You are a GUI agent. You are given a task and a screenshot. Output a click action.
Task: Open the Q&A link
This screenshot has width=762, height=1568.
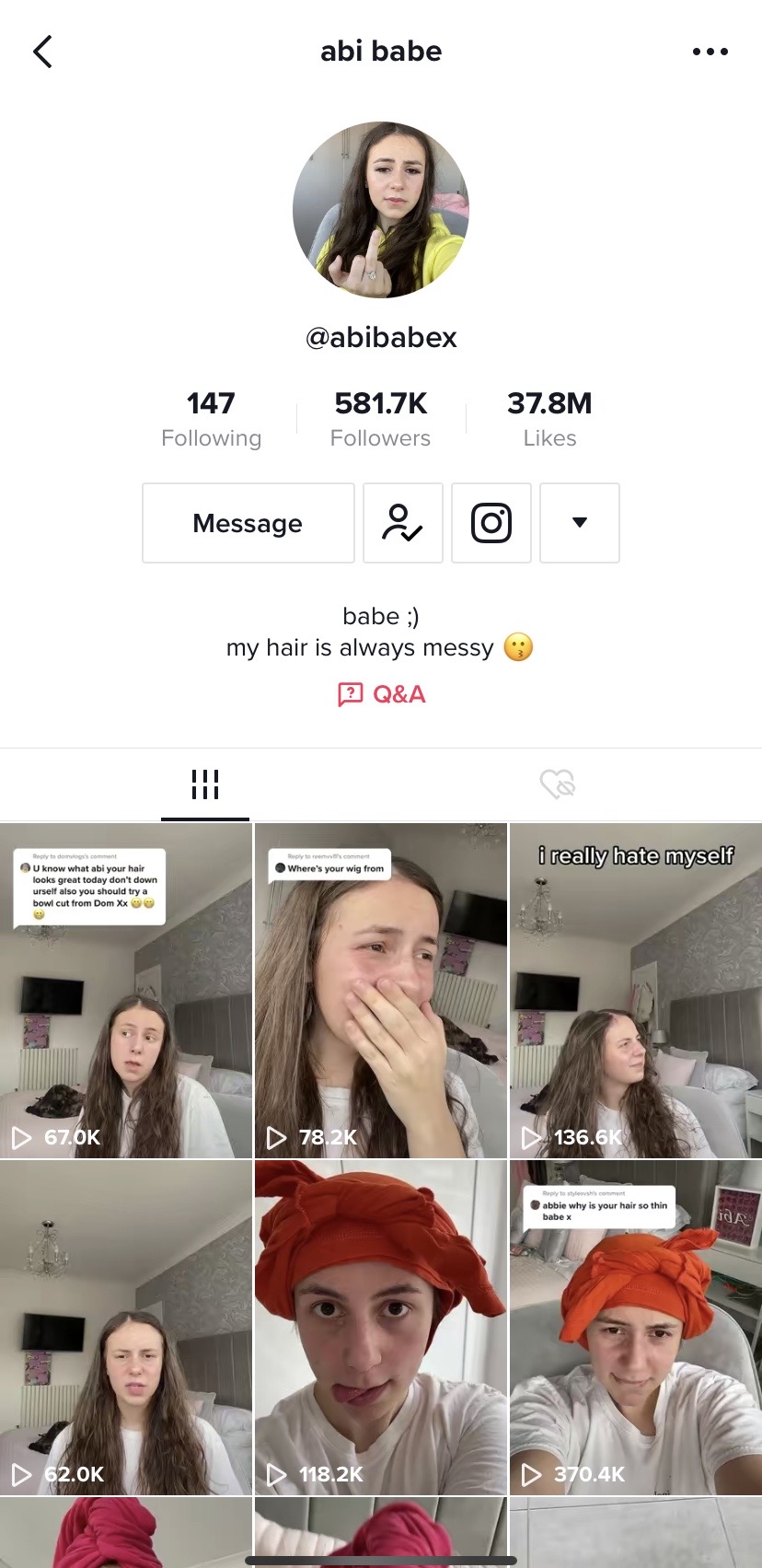click(x=381, y=694)
